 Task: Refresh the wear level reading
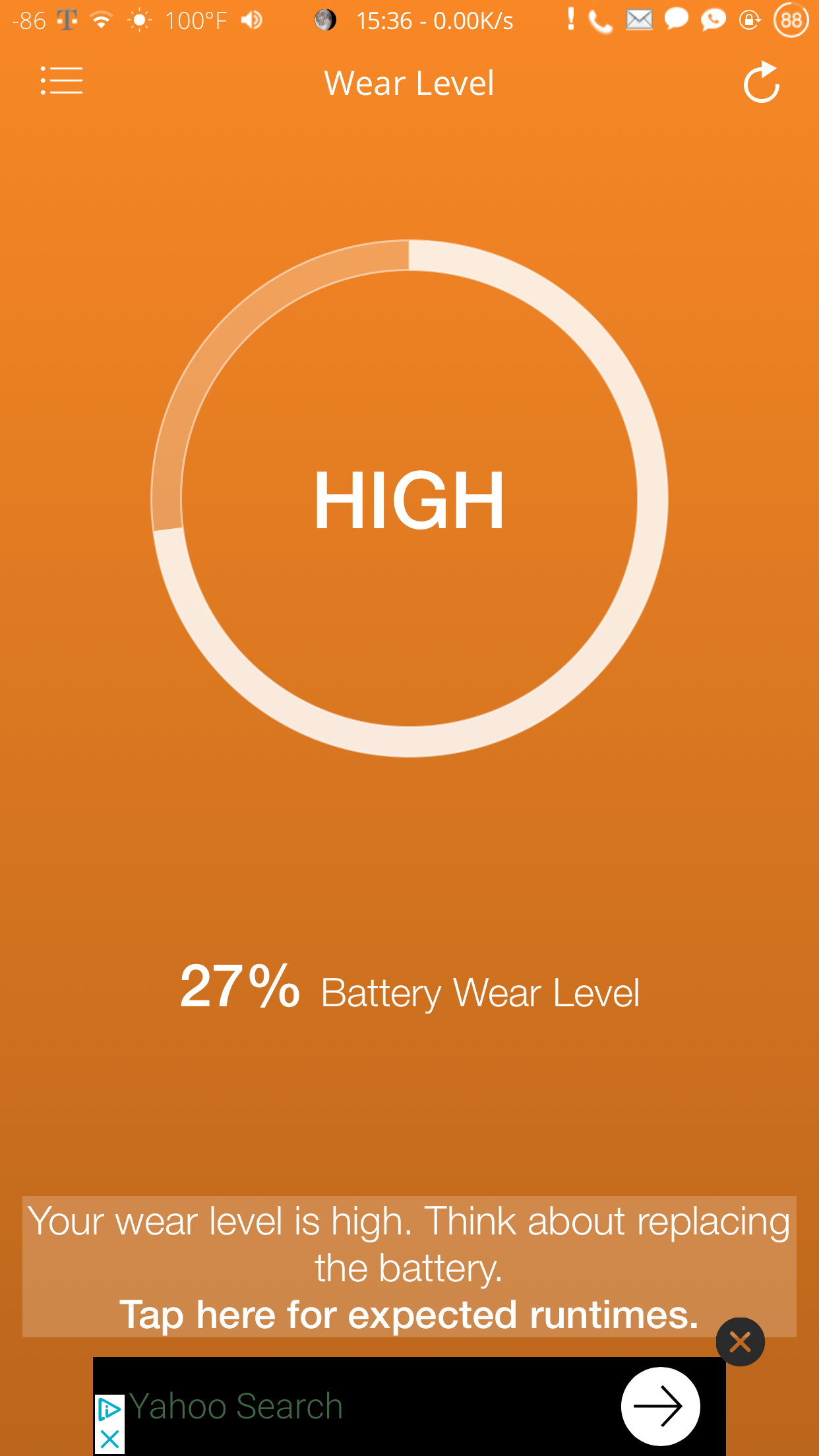coord(762,82)
